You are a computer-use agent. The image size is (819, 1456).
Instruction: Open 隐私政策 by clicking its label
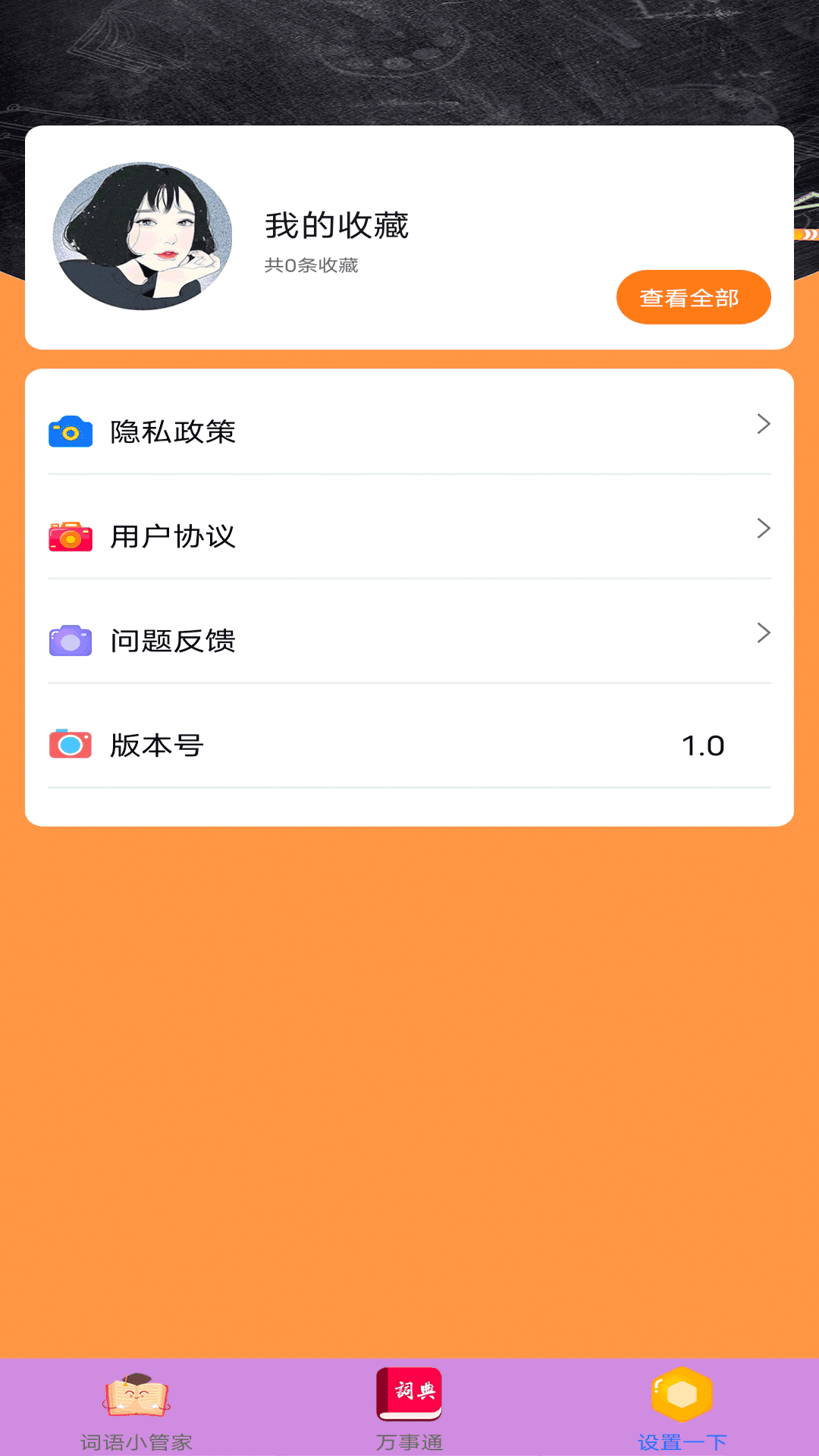[x=173, y=432]
